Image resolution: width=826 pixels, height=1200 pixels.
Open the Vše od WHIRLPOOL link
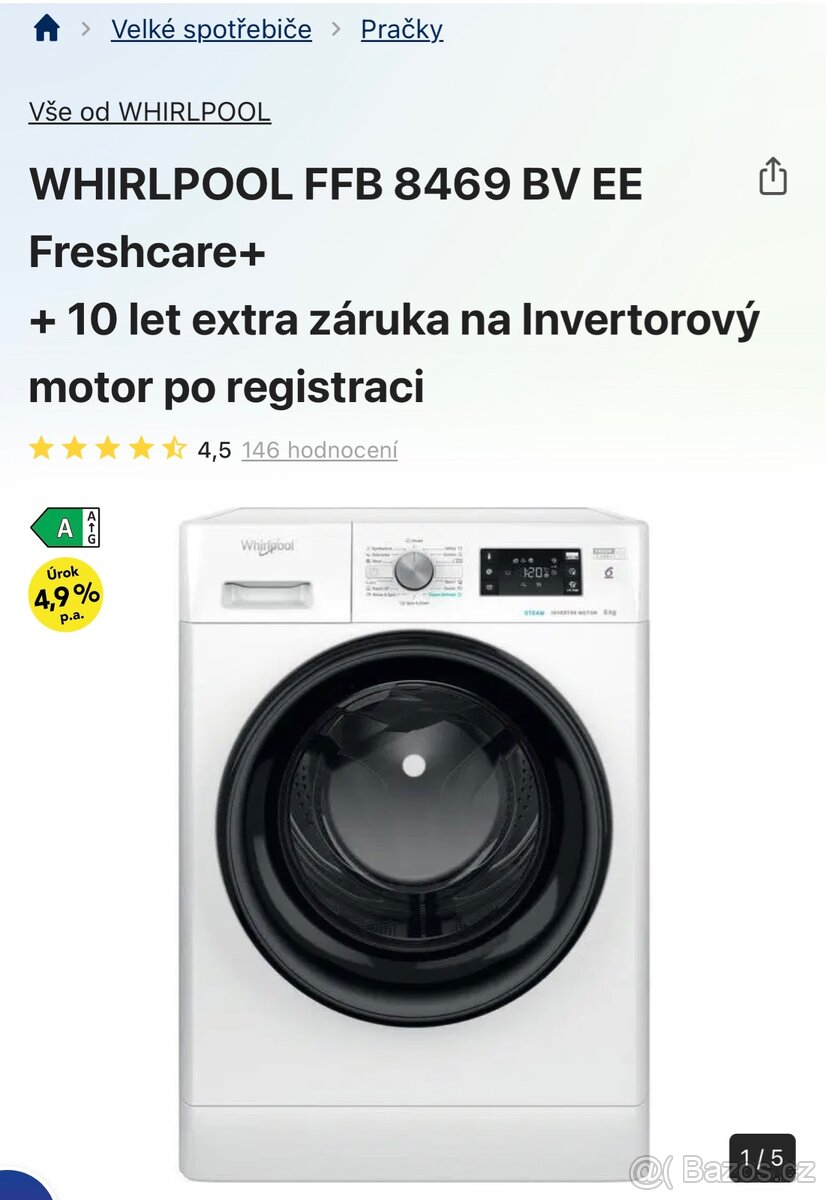pos(150,112)
